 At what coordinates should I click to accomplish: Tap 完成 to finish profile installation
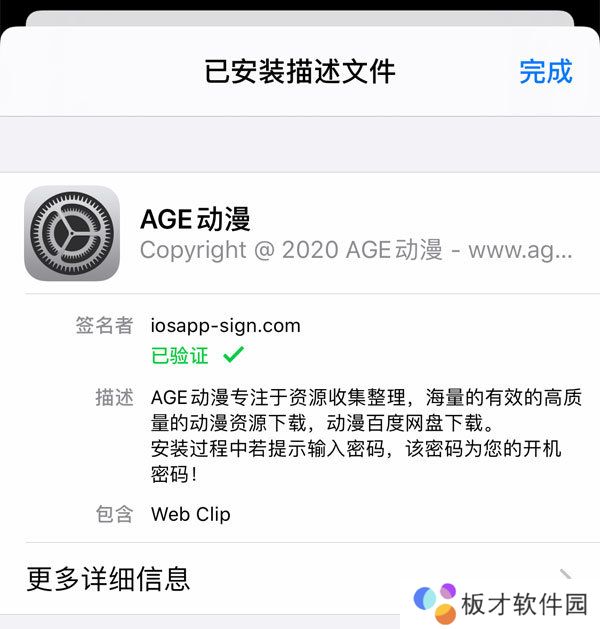(545, 72)
